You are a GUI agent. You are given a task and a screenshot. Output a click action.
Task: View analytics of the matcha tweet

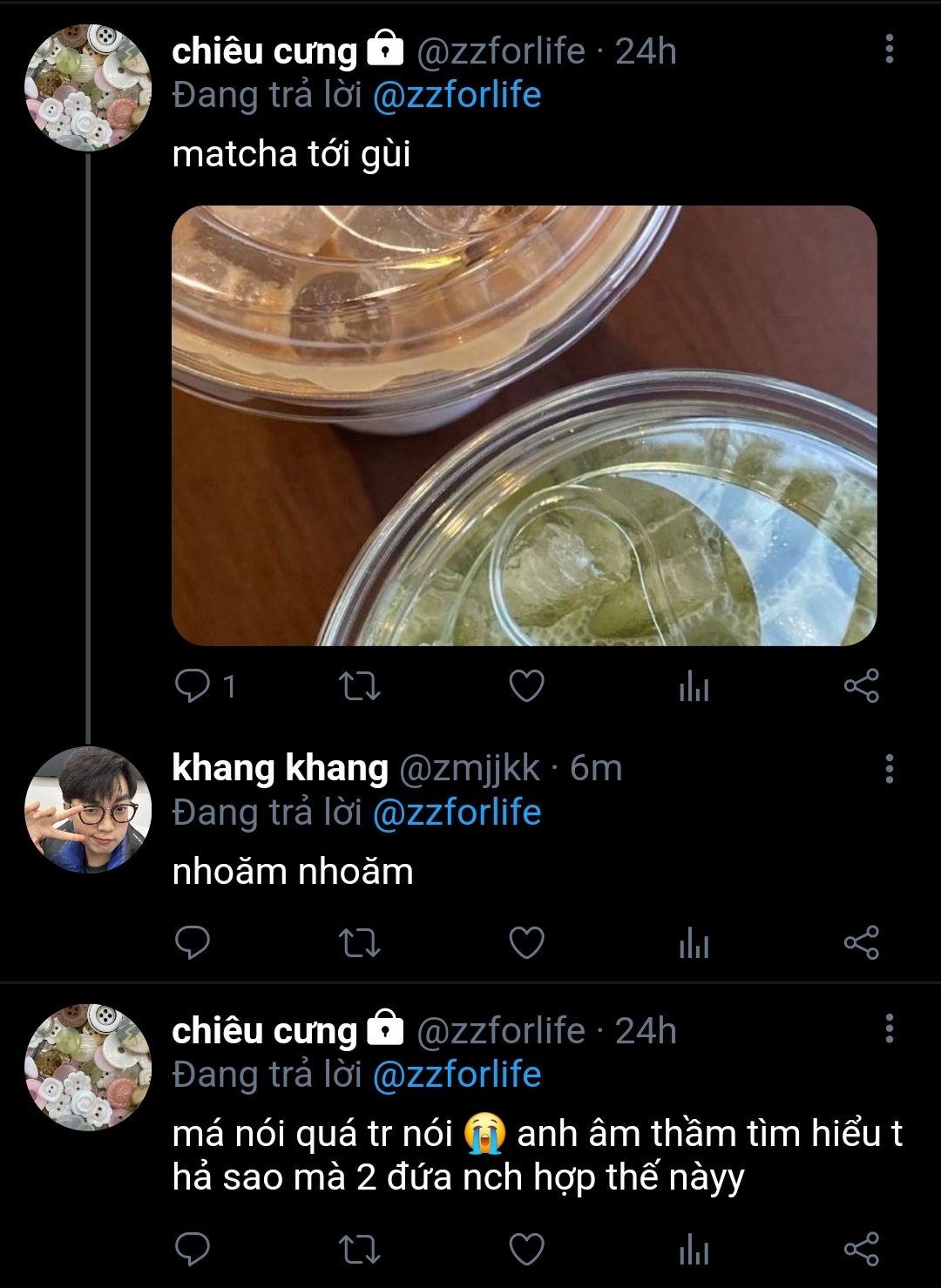click(694, 686)
